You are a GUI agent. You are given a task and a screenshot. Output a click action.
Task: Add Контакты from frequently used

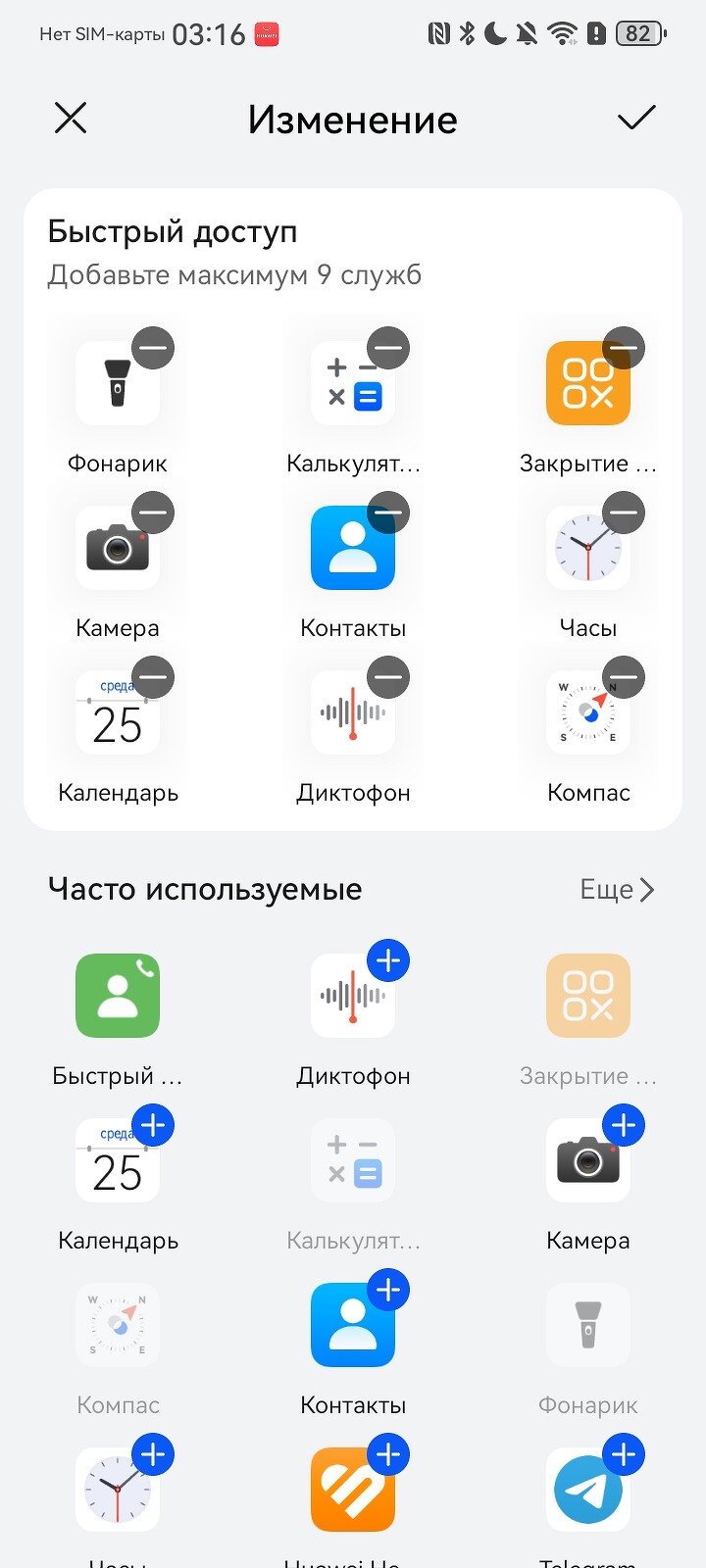click(x=388, y=1291)
